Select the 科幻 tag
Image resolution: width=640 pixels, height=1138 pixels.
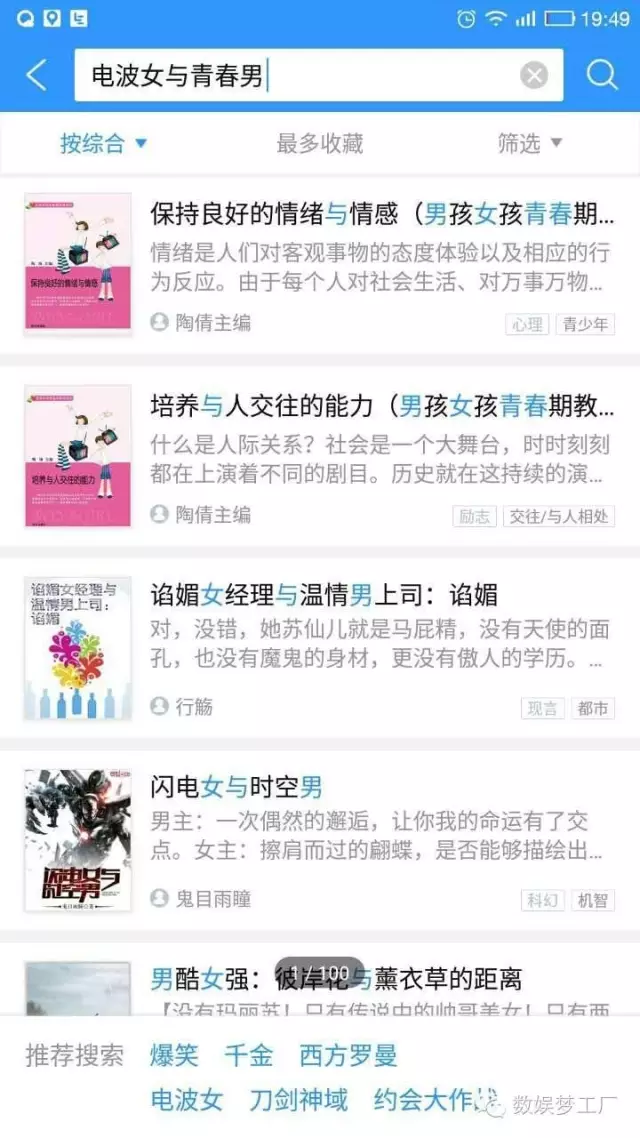click(542, 900)
